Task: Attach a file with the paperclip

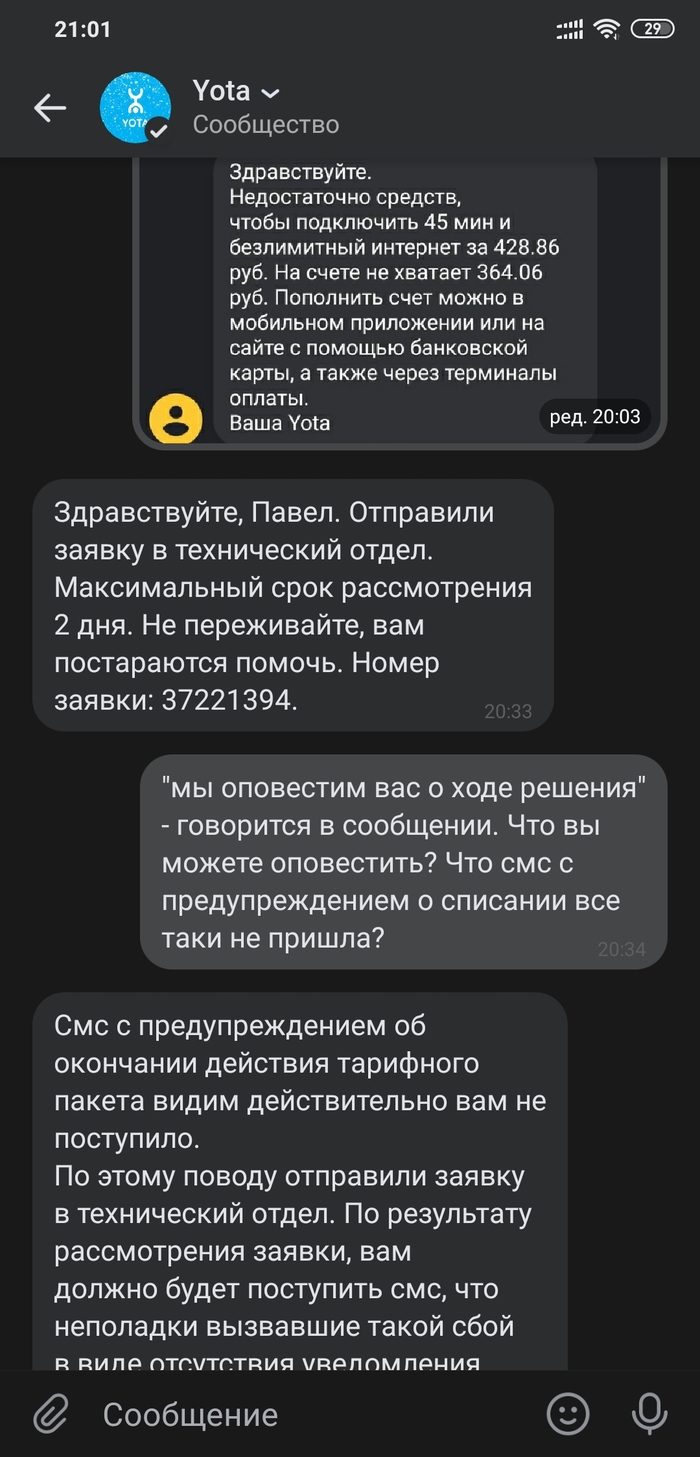Action: (50, 1414)
